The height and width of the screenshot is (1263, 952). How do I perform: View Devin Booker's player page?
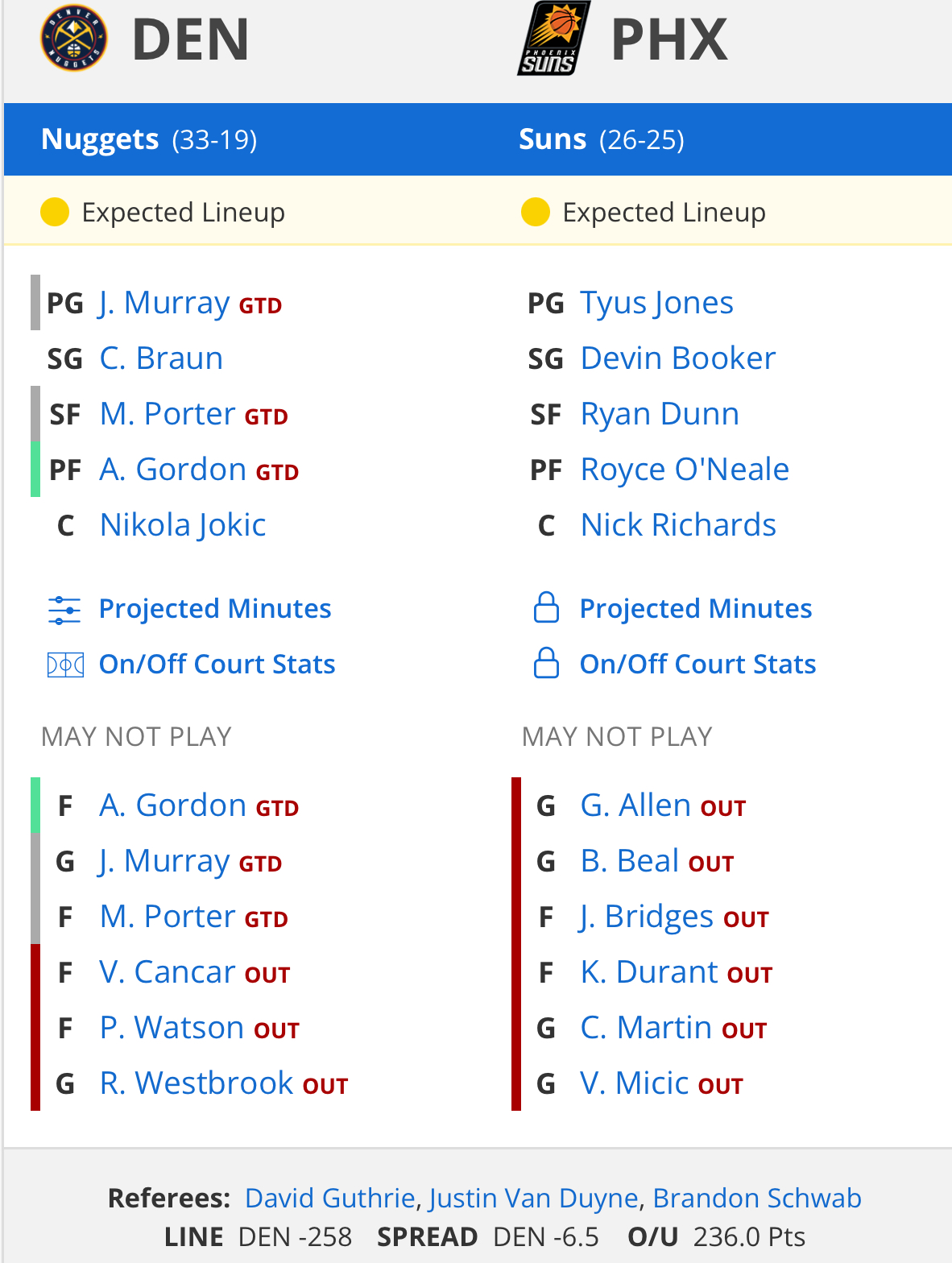click(x=677, y=358)
